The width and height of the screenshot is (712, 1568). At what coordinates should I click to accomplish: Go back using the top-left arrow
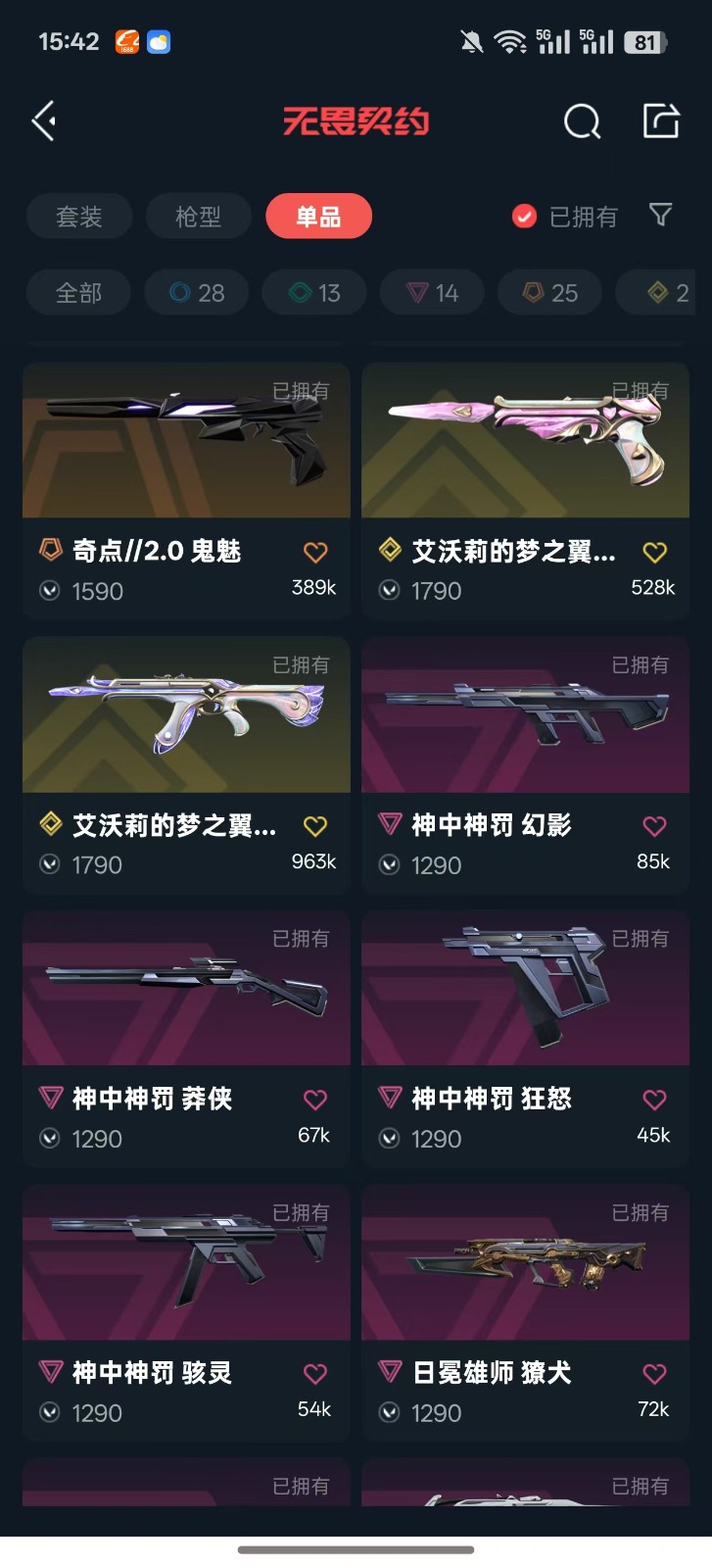[x=44, y=122]
